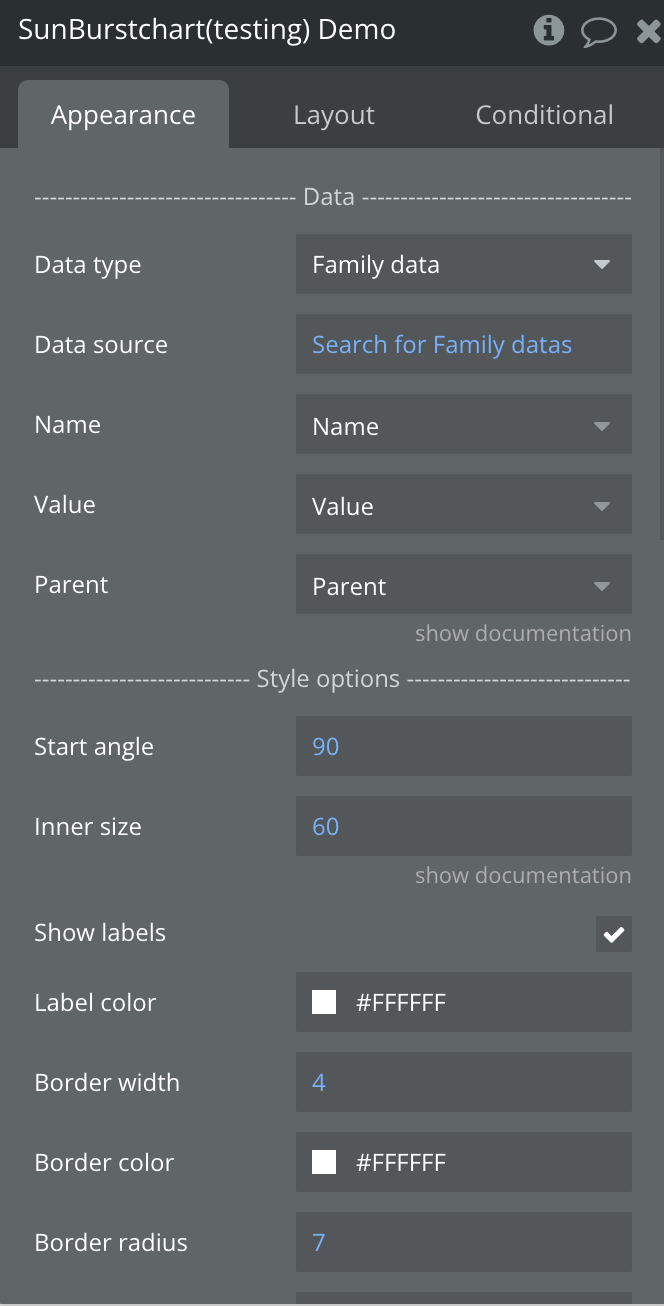Close the SunBurstchart property panel
The width and height of the screenshot is (664, 1306).
(648, 31)
